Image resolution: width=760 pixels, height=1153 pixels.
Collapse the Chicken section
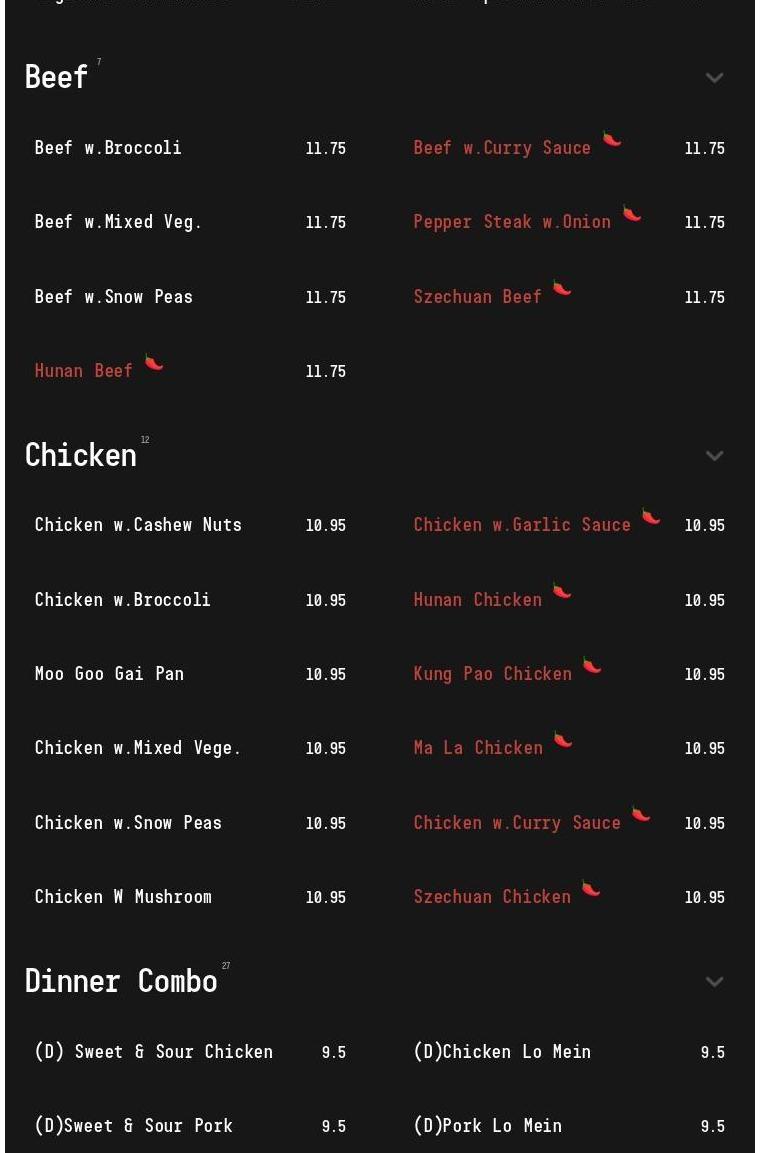714,456
